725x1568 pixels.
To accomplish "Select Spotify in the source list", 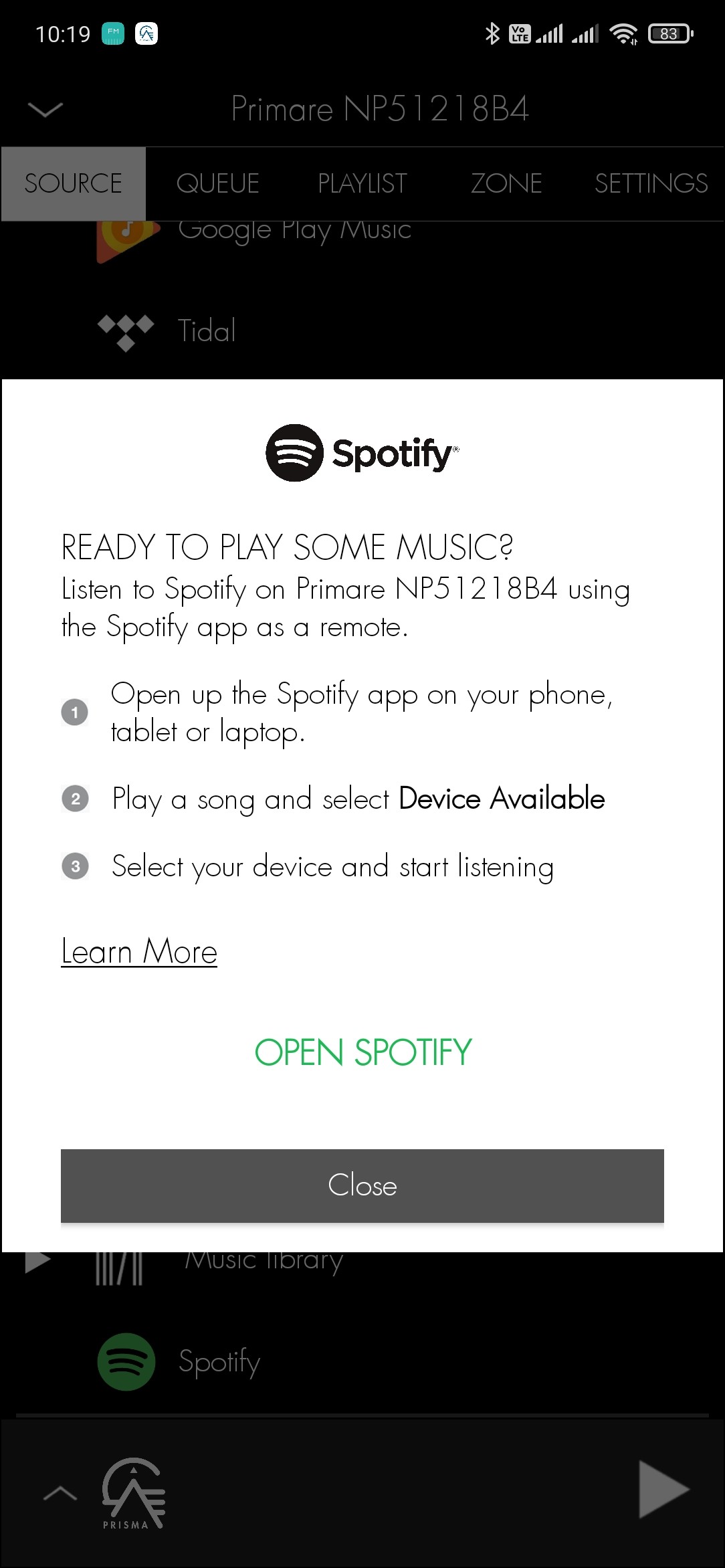I will pyautogui.click(x=219, y=1362).
